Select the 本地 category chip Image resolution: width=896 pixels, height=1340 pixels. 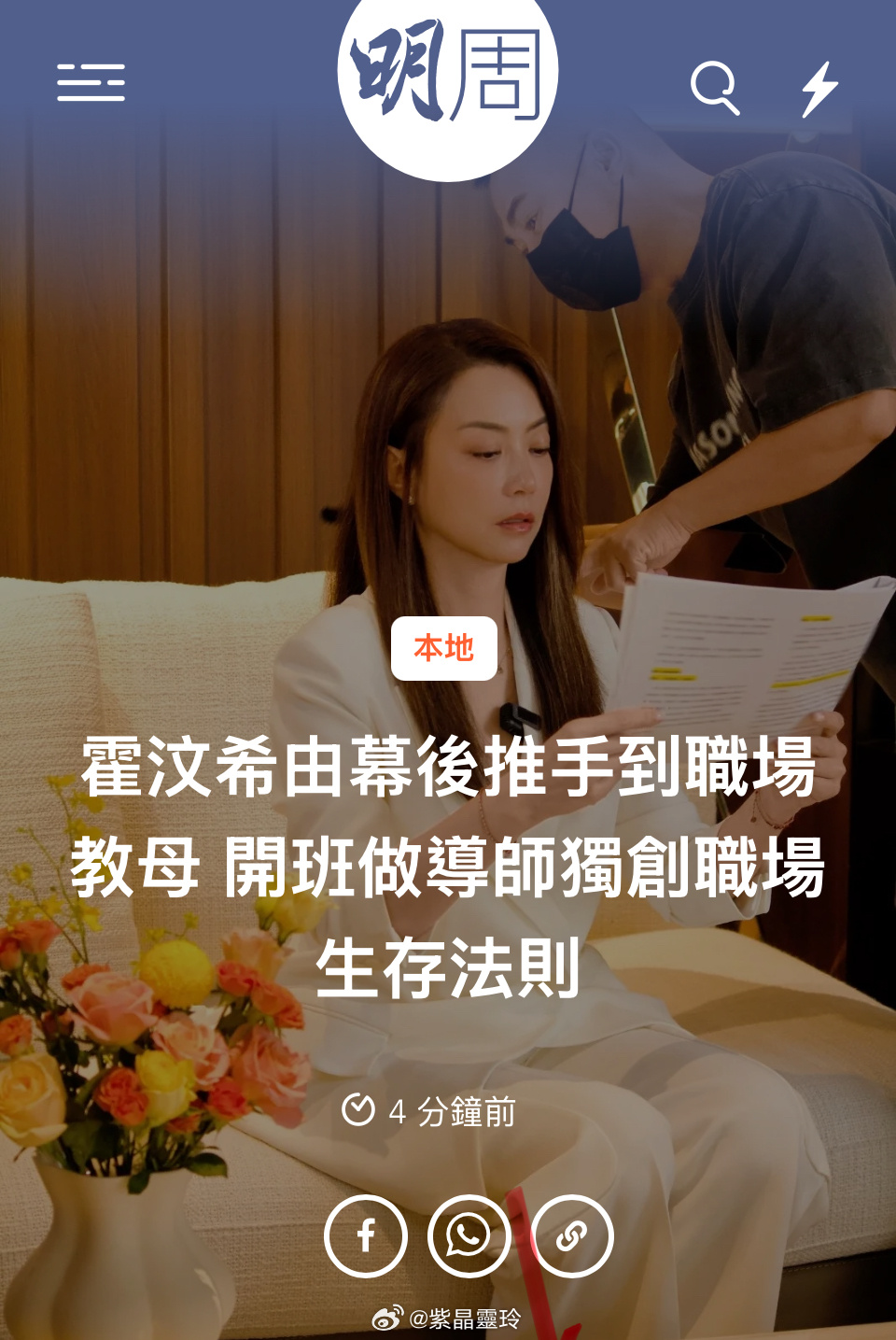(x=444, y=648)
